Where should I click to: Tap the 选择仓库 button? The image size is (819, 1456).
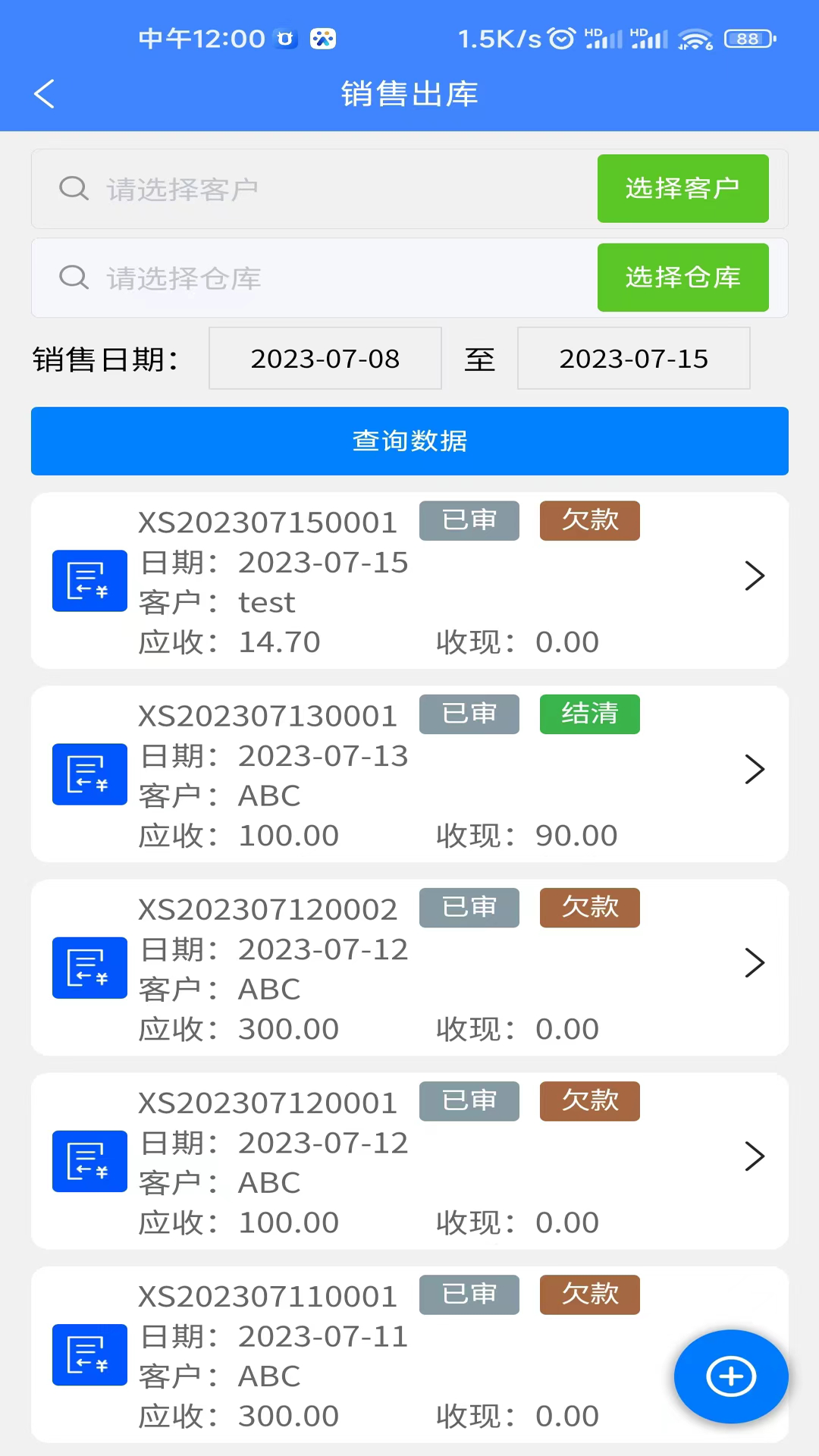(x=682, y=278)
